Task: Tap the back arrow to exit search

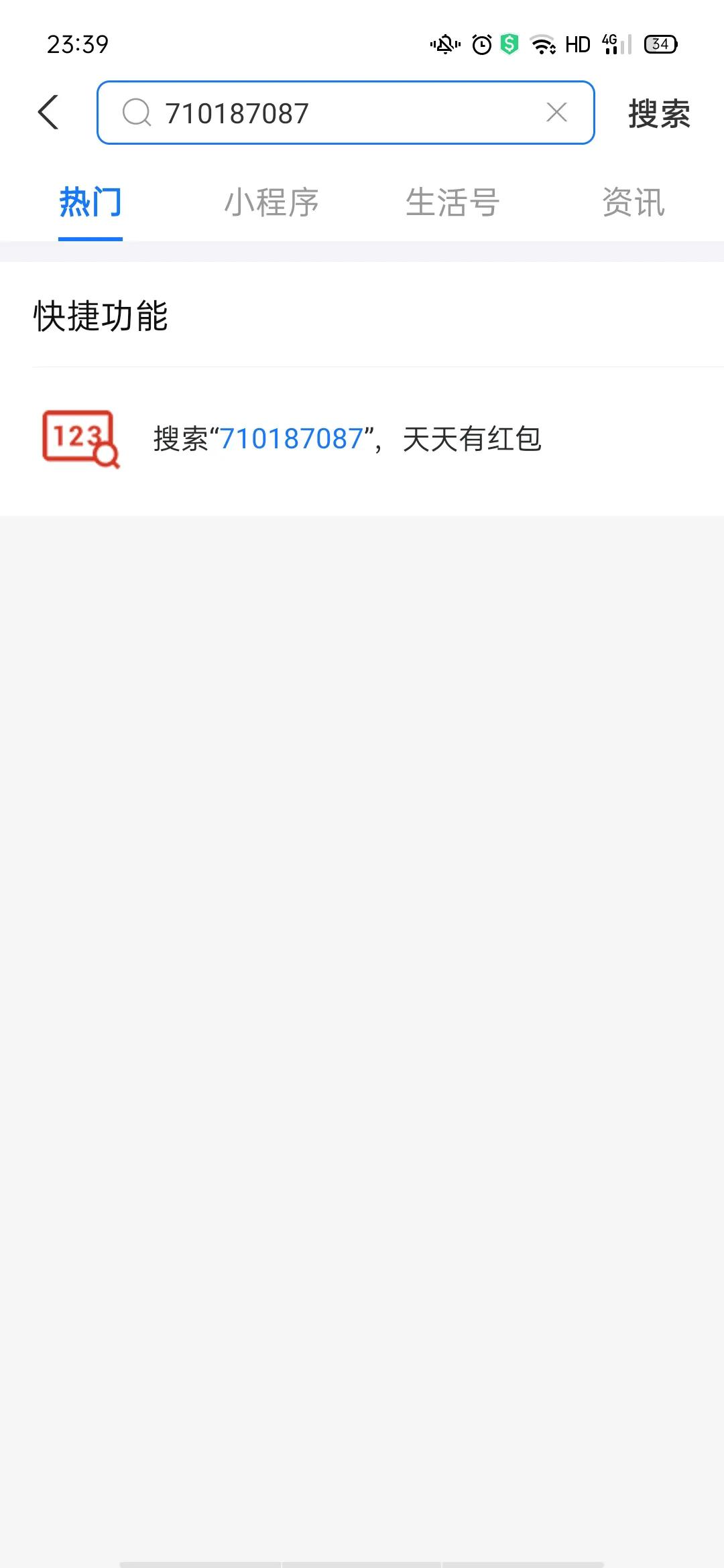Action: click(x=48, y=112)
